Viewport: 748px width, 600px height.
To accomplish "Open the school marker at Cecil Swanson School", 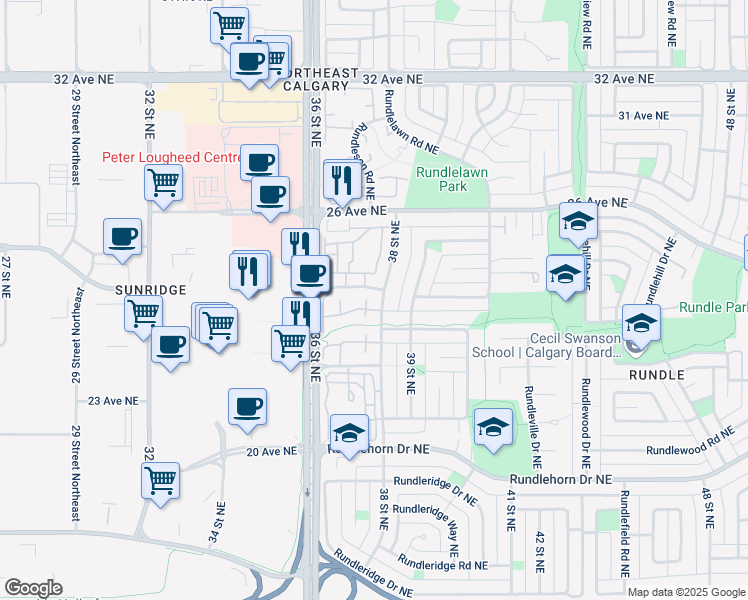I will [641, 324].
